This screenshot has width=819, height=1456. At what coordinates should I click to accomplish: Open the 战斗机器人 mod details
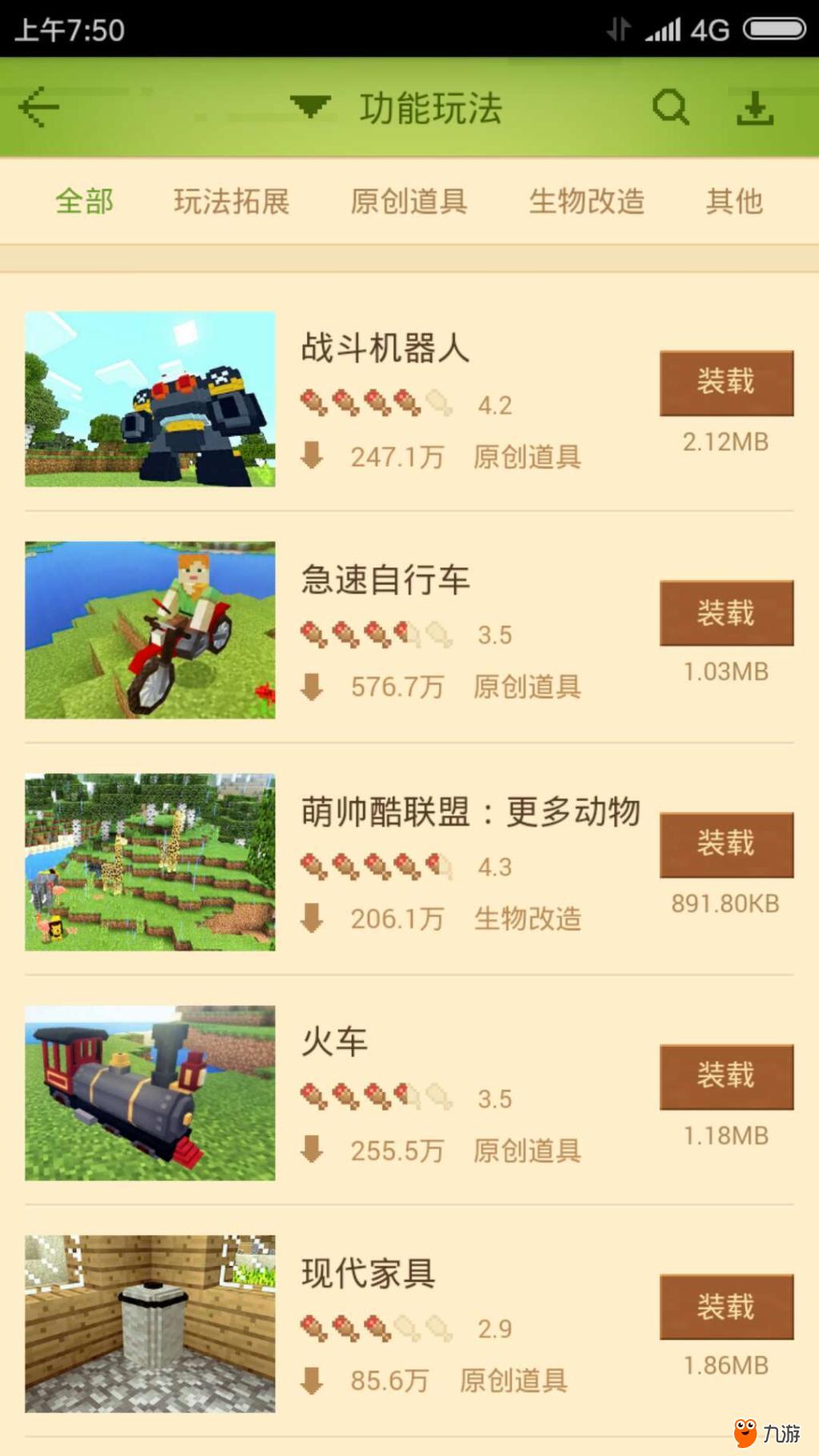pyautogui.click(x=385, y=349)
